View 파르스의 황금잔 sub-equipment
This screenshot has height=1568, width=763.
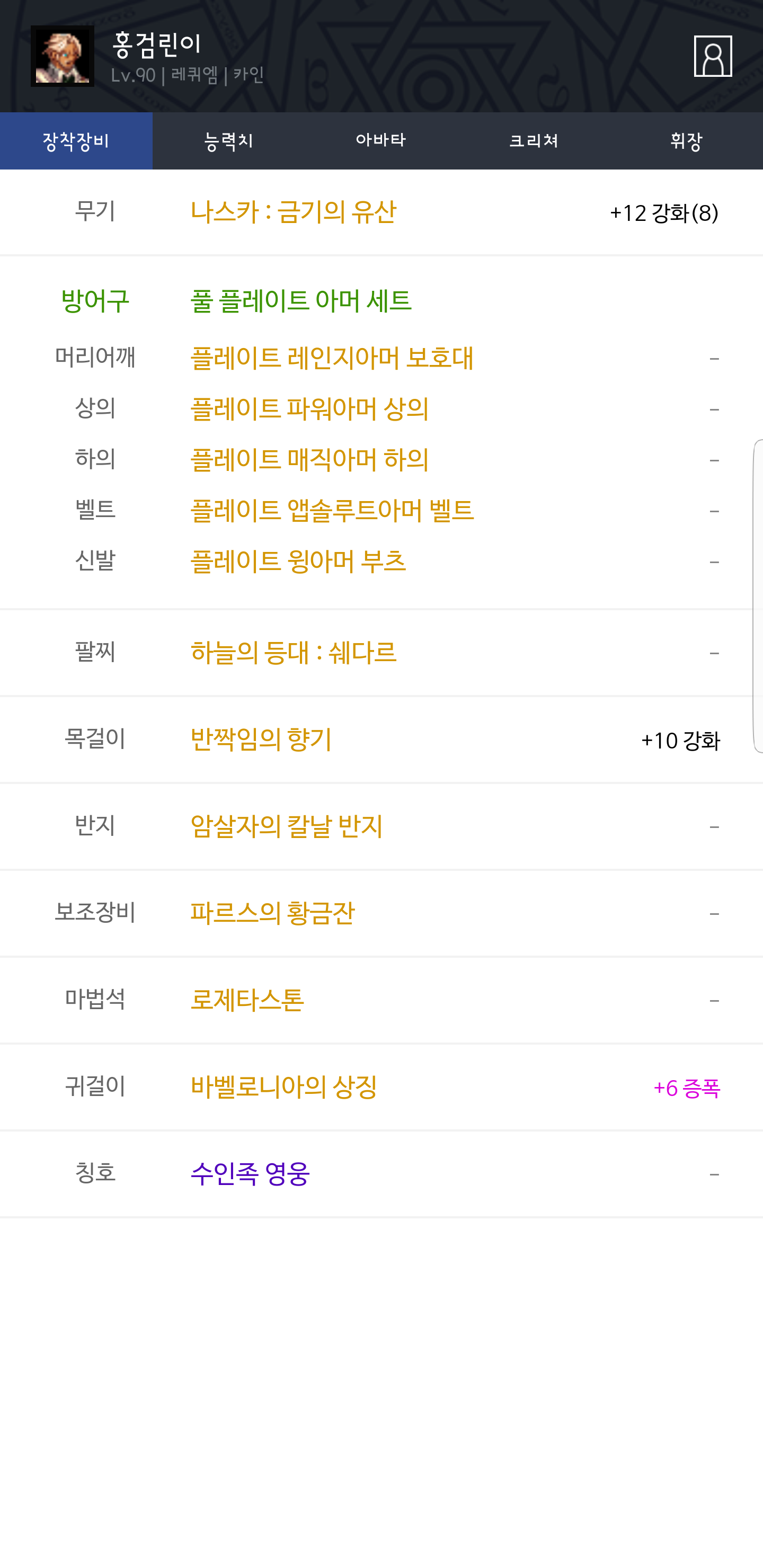point(272,913)
